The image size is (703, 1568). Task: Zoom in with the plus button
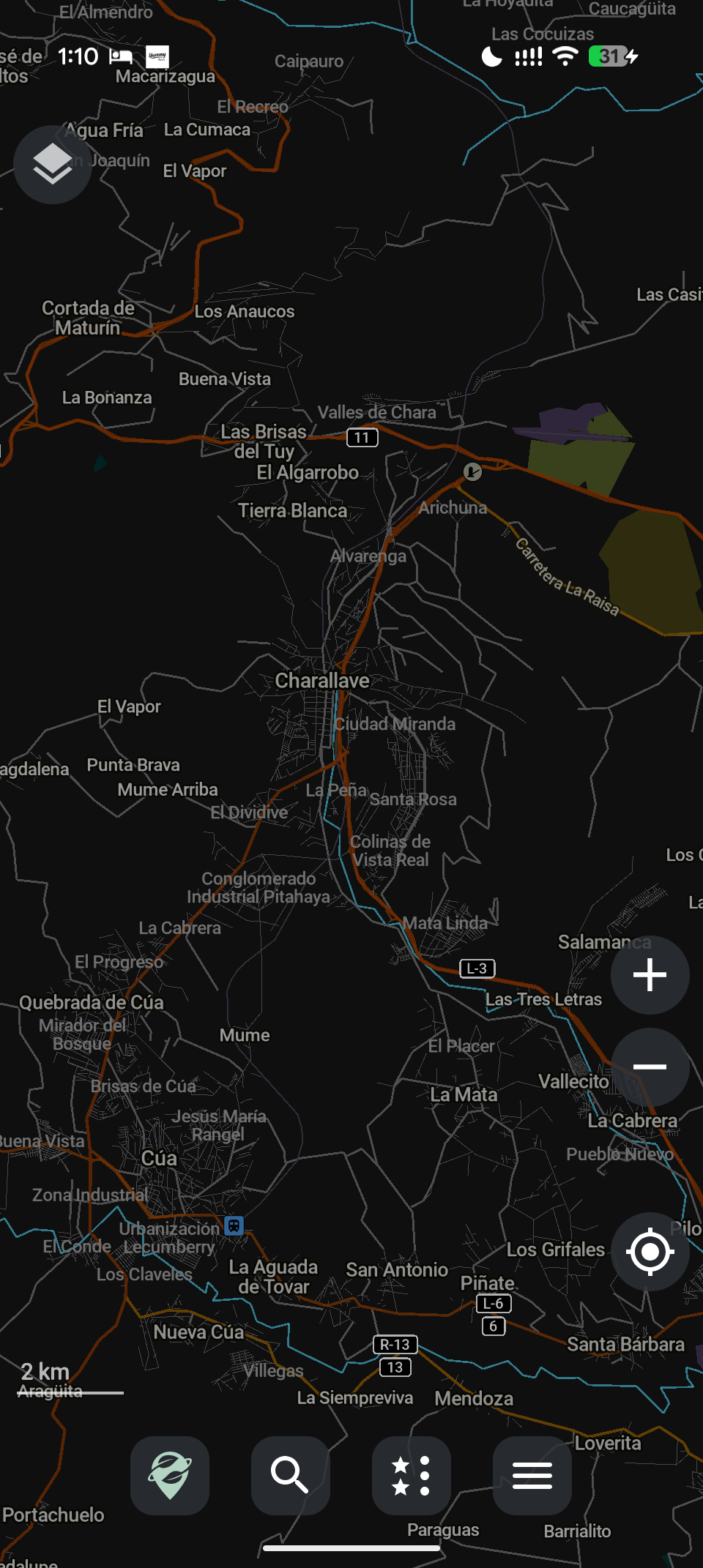click(650, 975)
